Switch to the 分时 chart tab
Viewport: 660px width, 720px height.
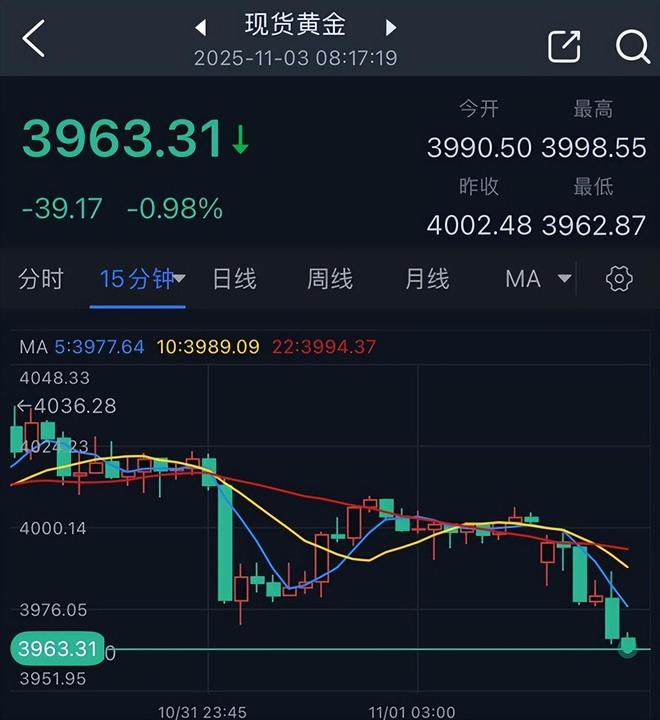click(x=41, y=279)
